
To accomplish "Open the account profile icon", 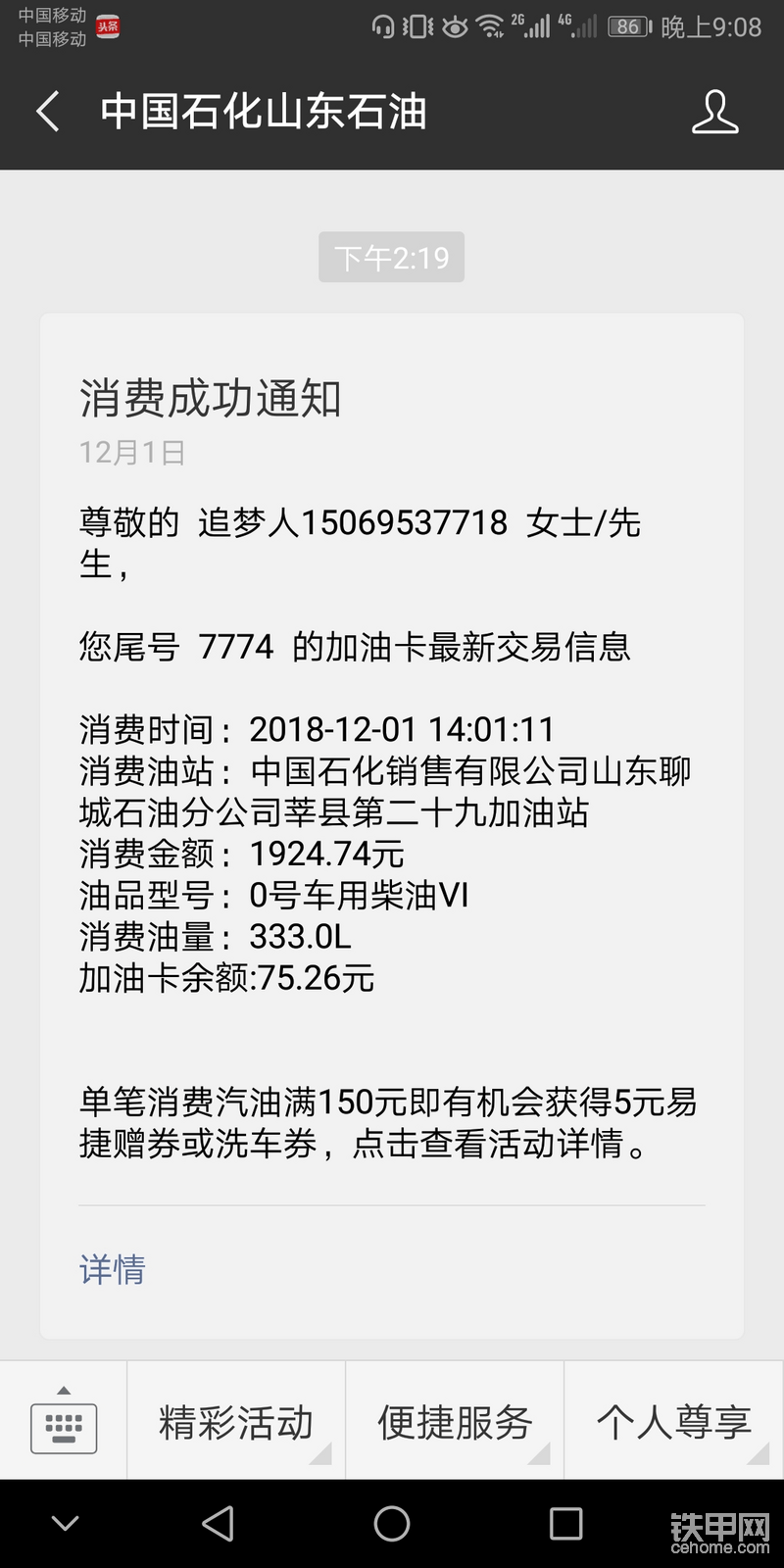I will pos(714,112).
